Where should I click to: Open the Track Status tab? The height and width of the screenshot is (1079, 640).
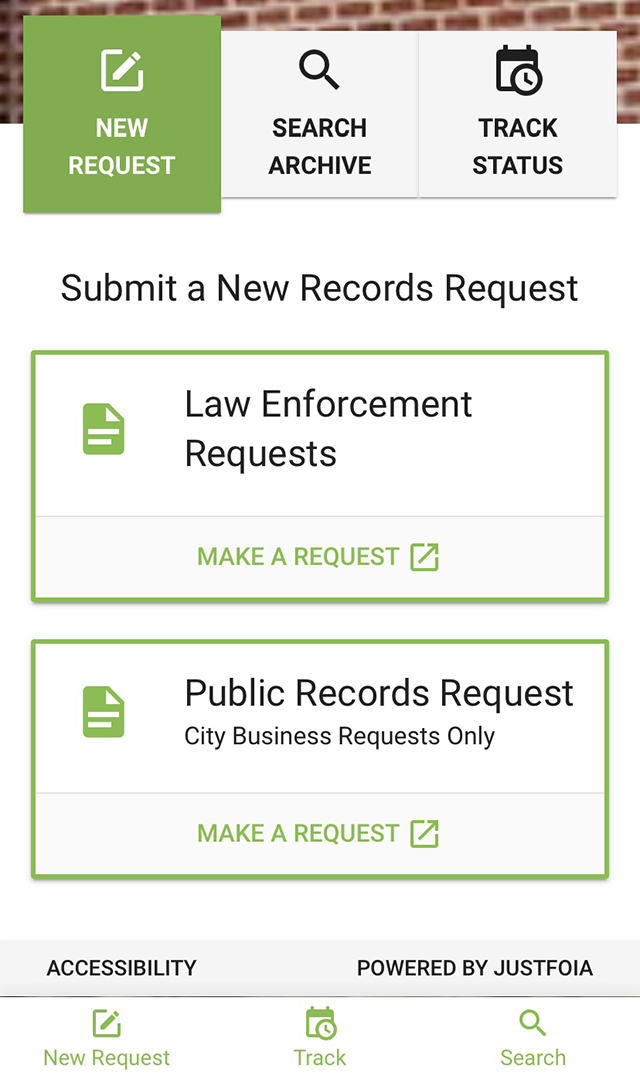(x=518, y=114)
